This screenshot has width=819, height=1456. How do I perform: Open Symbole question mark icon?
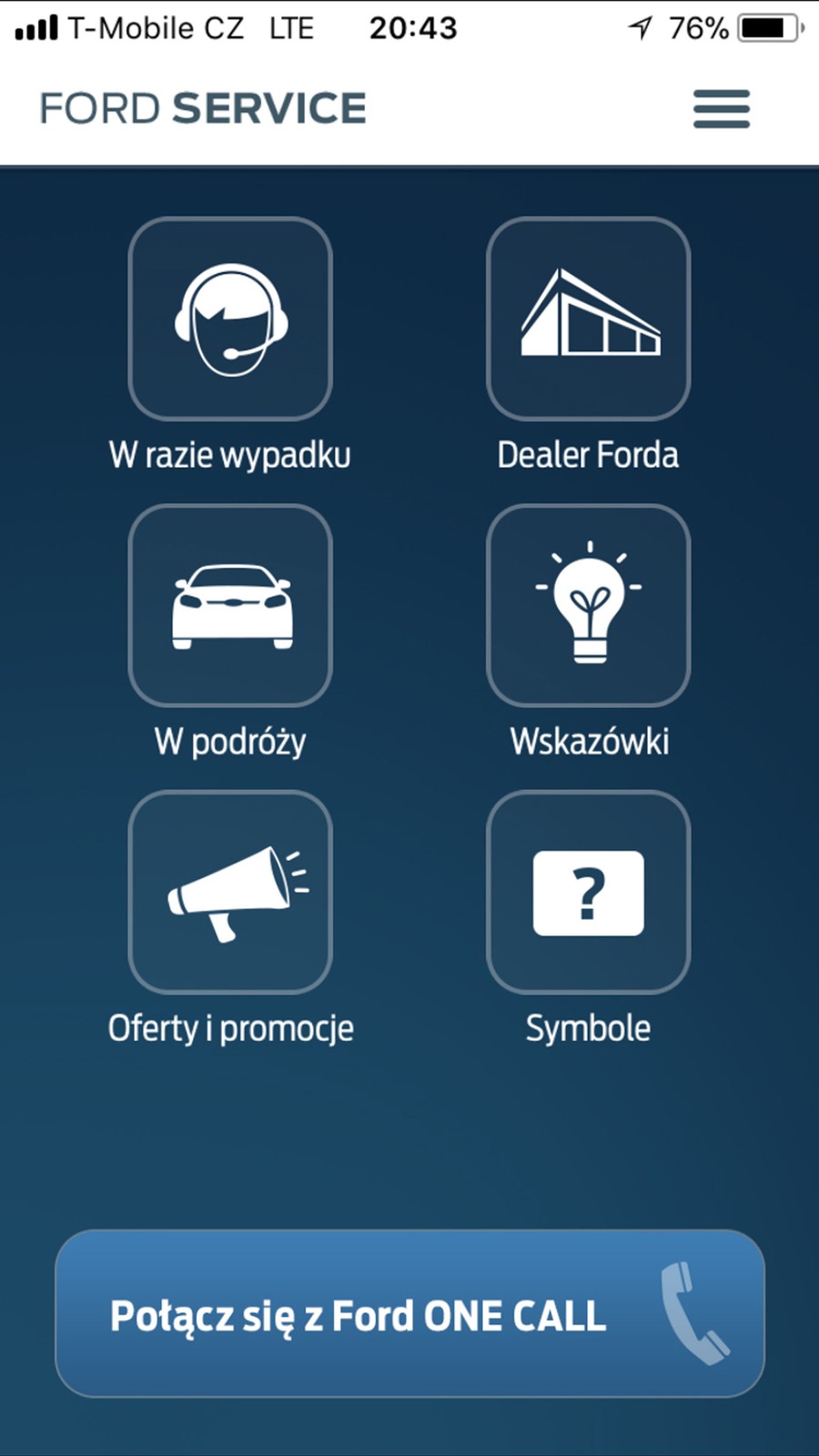(588, 892)
